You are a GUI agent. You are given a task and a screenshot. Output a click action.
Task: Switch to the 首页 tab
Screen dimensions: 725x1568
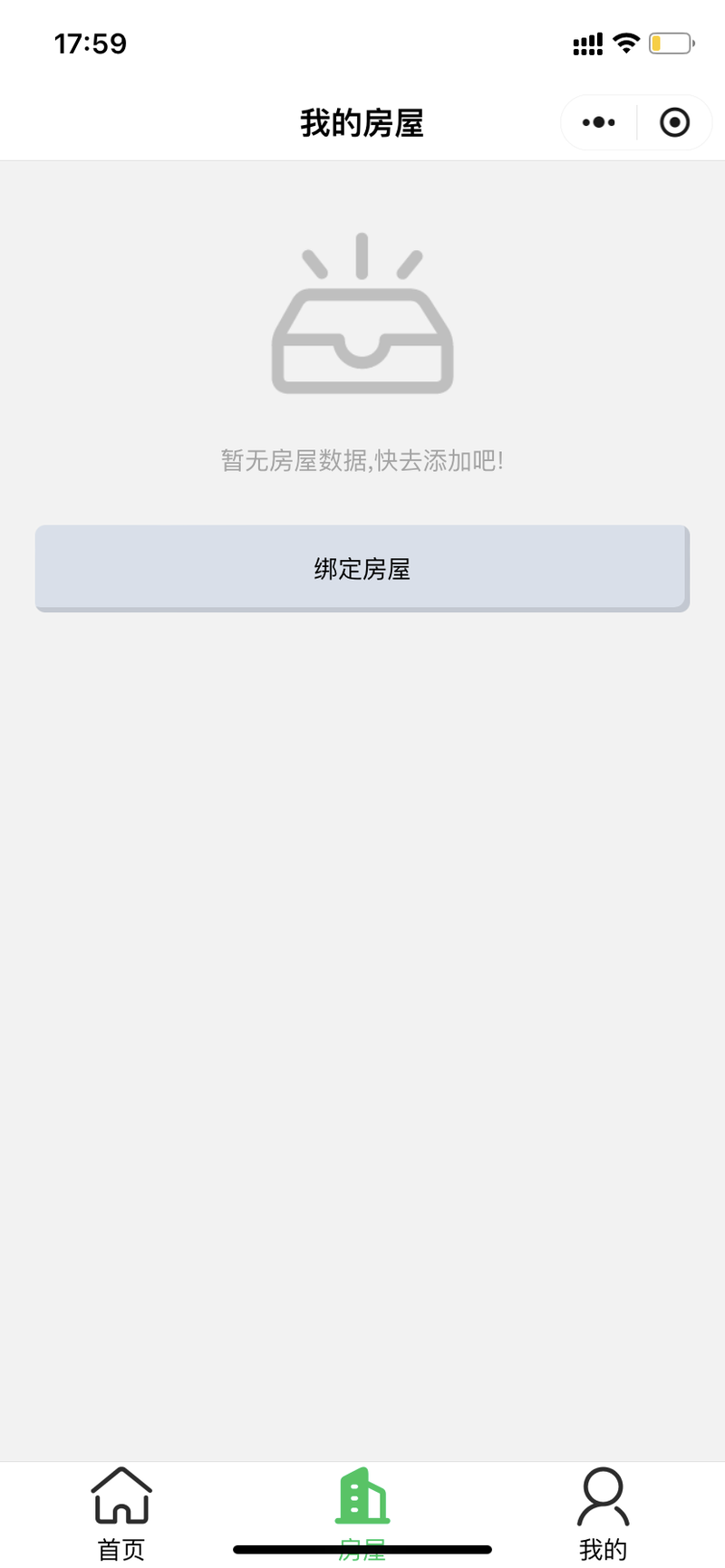pos(121,1515)
